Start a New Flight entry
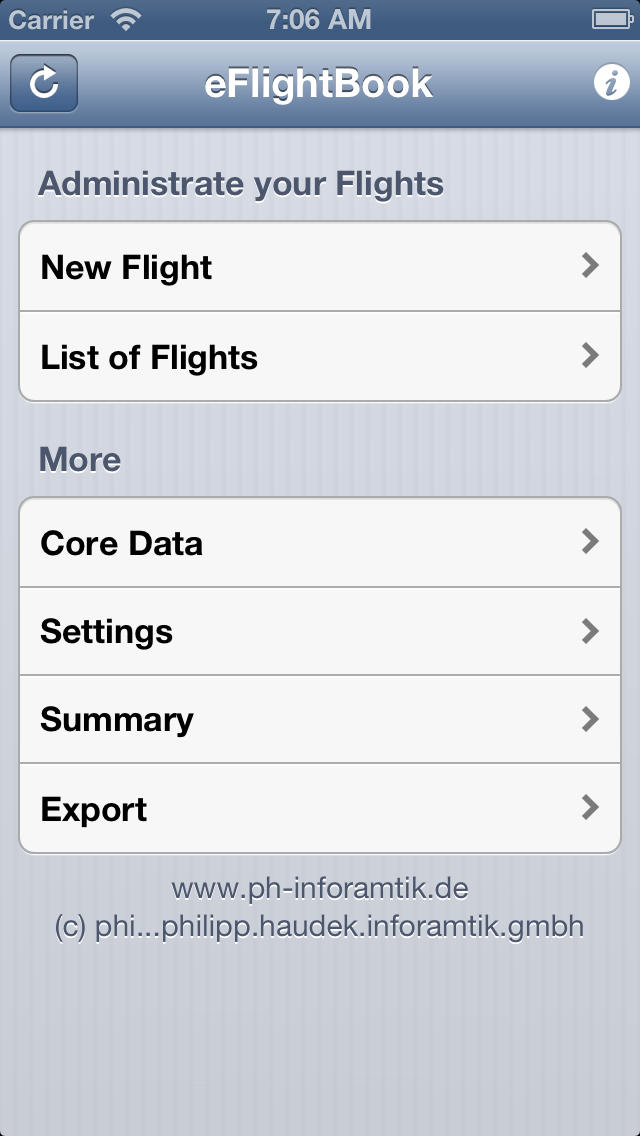This screenshot has width=640, height=1136. (x=320, y=267)
